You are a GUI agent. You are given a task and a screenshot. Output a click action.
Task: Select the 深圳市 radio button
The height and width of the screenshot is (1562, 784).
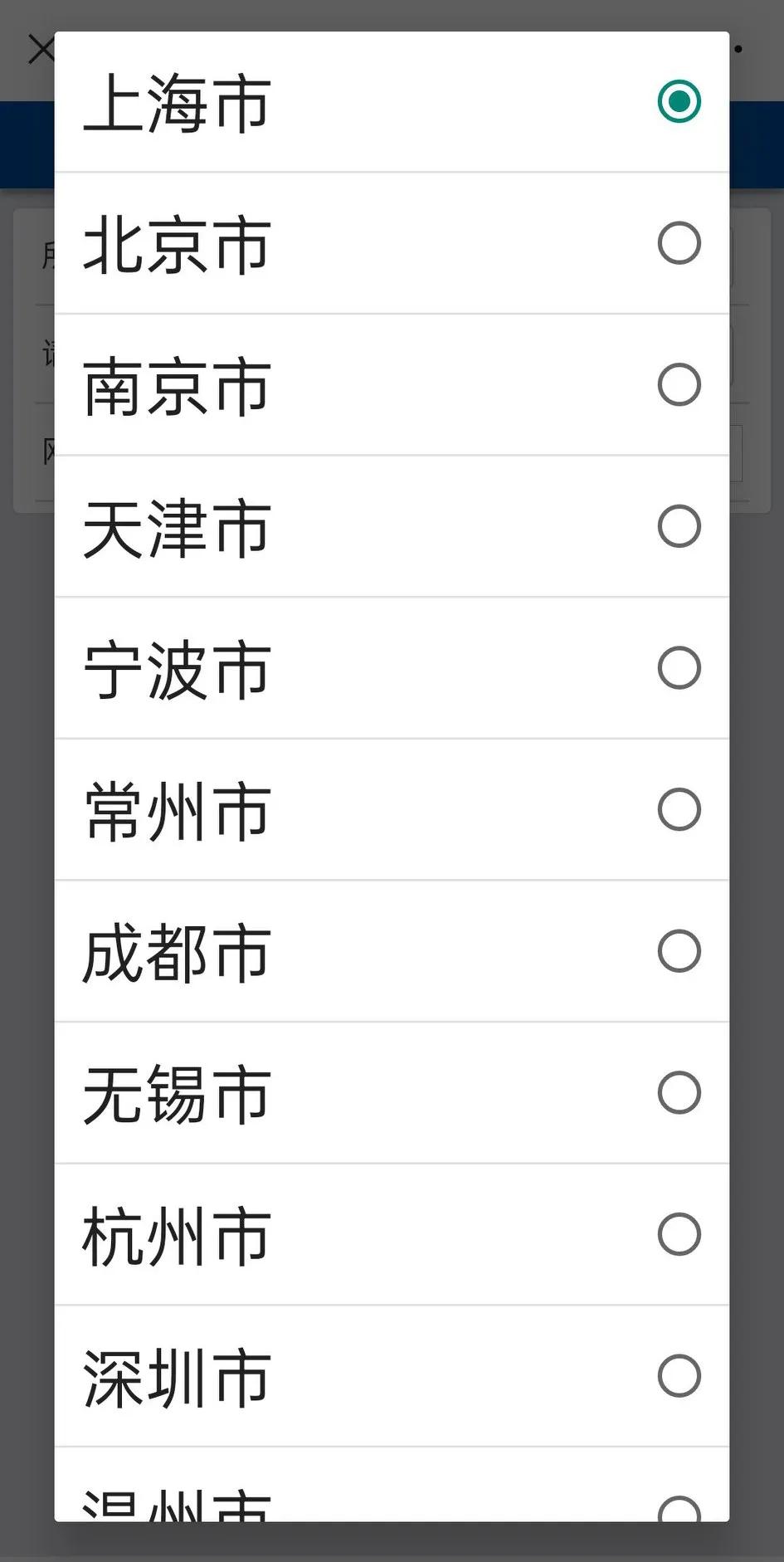(679, 1375)
